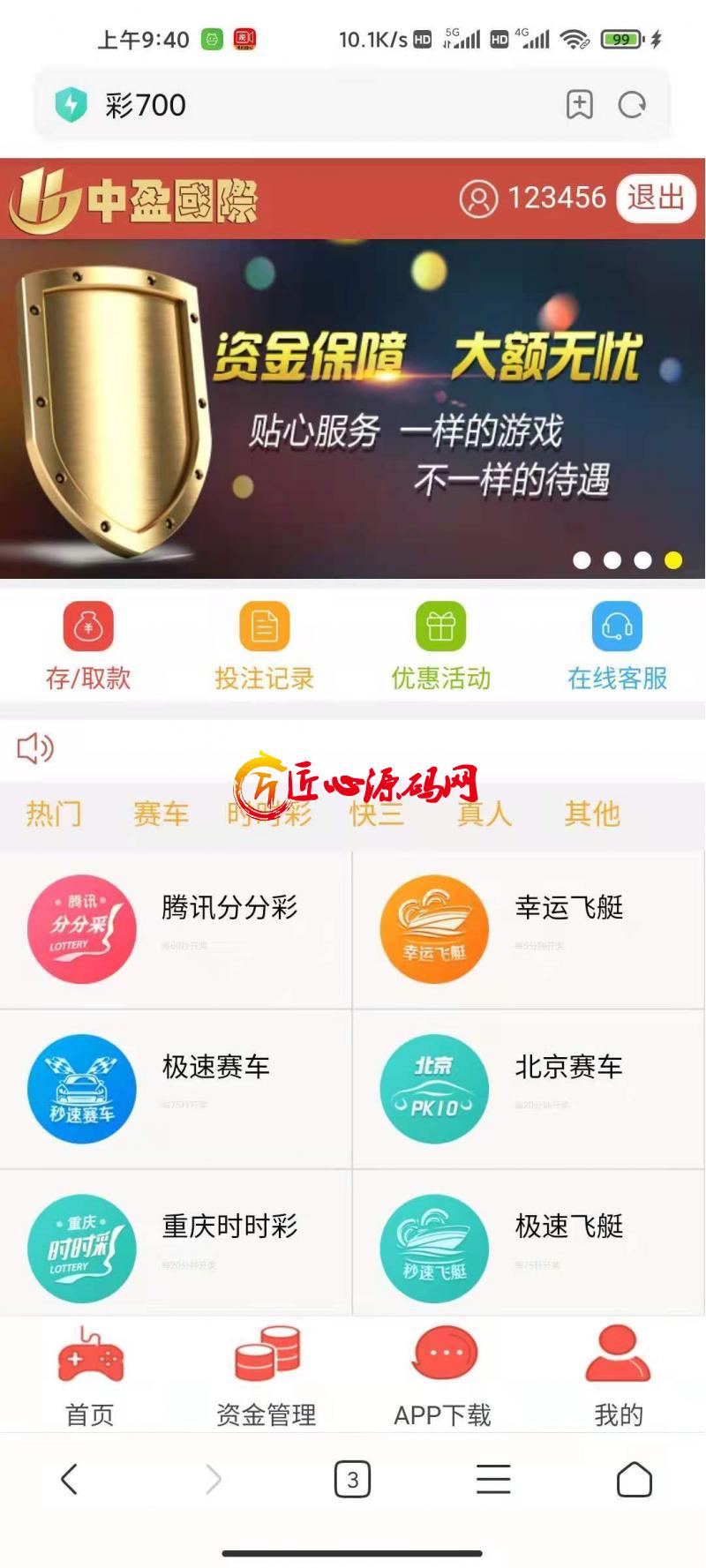Open the 腾讯分分彩 game
The width and height of the screenshot is (706, 1568).
176,929
